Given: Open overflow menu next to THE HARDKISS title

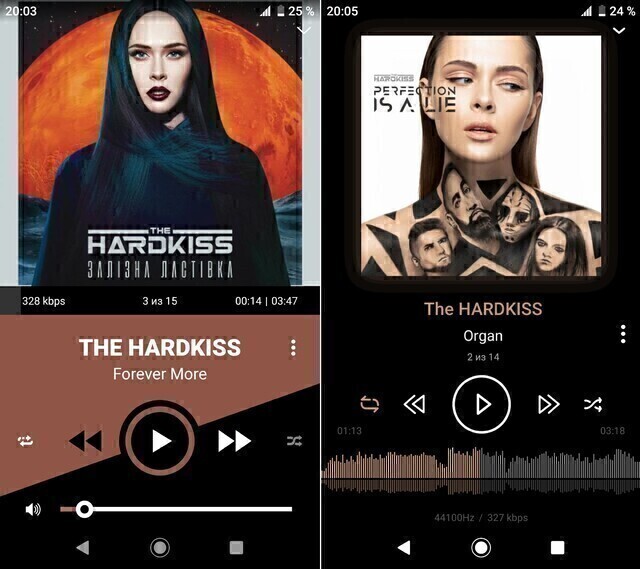Looking at the screenshot, I should 293,348.
